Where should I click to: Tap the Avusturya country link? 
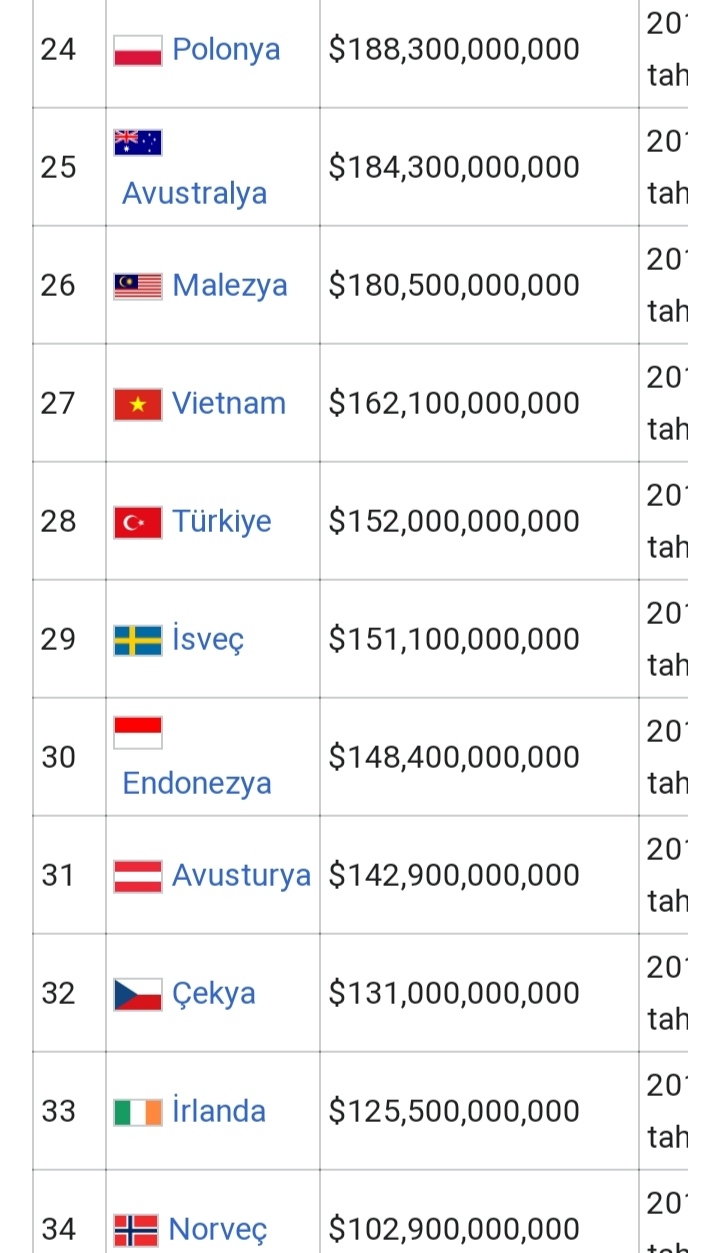(241, 875)
